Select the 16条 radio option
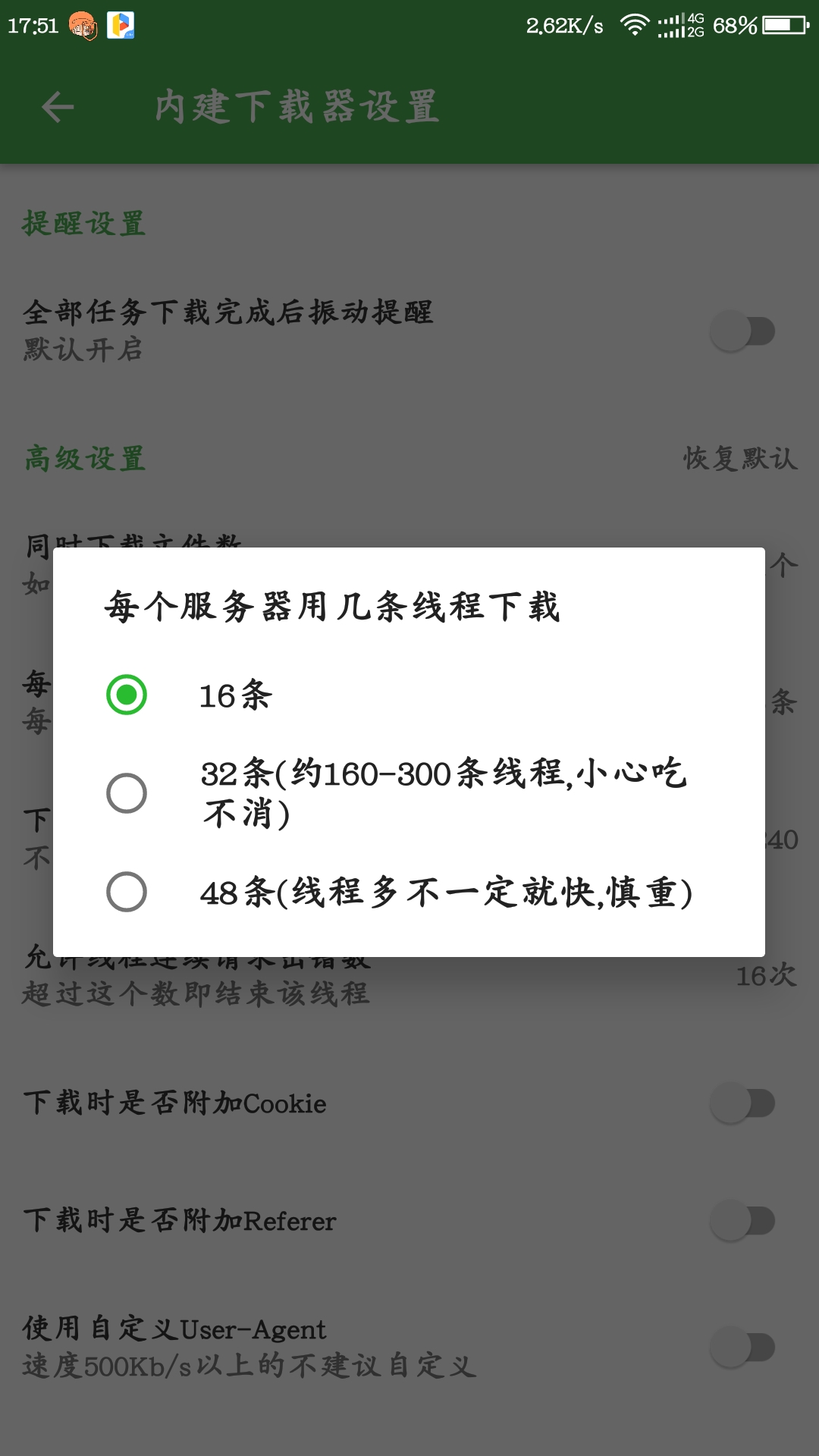Viewport: 819px width, 1456px height. pyautogui.click(x=409, y=695)
